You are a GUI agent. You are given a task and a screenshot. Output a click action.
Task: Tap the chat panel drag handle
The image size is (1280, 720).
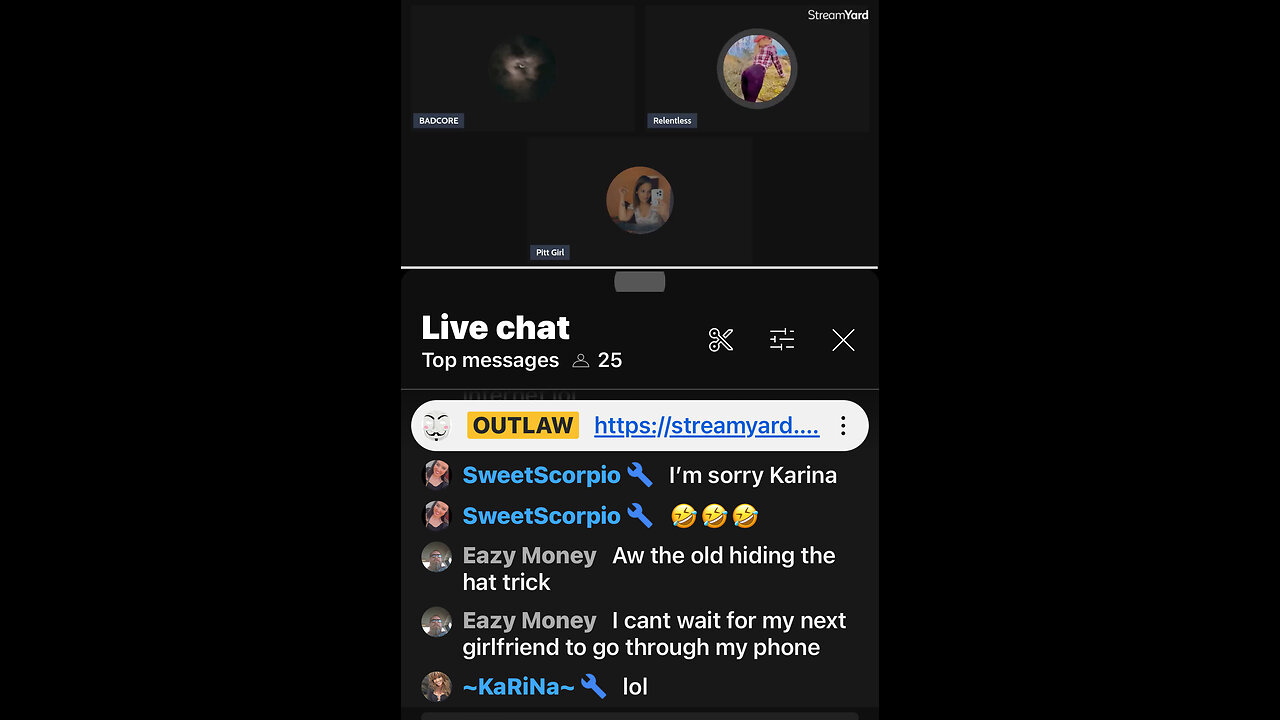tap(640, 282)
